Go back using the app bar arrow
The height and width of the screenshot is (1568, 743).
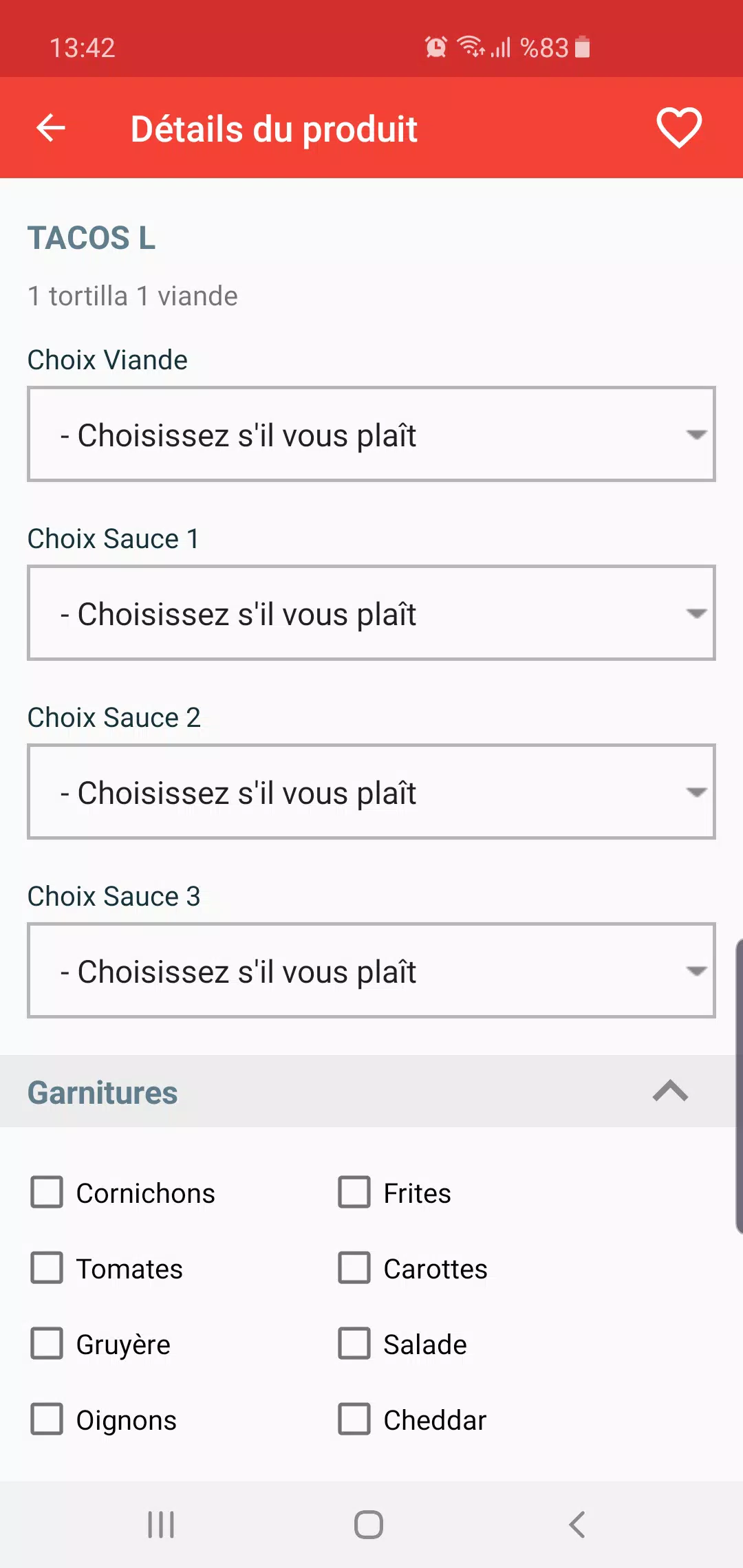pyautogui.click(x=51, y=128)
